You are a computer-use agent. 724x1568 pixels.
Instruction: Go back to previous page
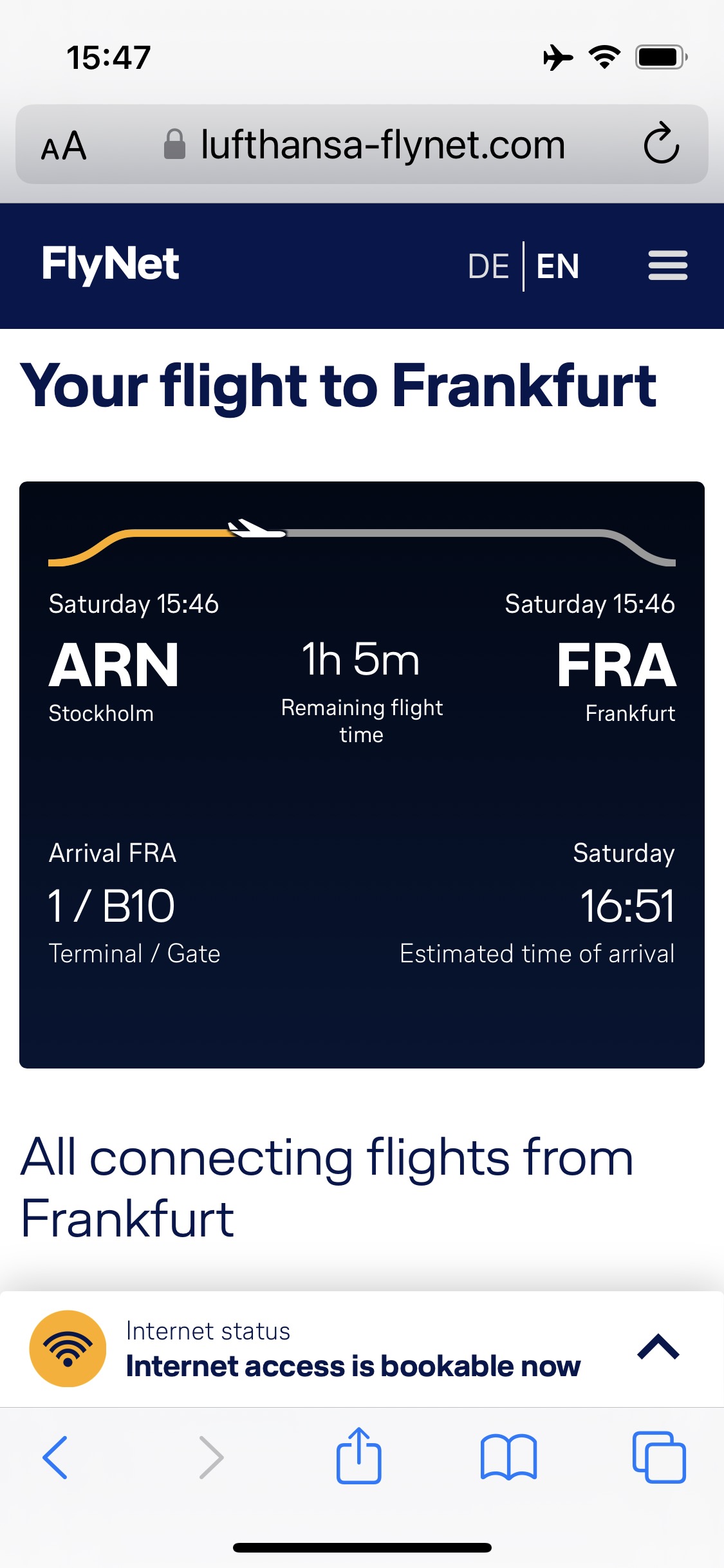pyautogui.click(x=55, y=1457)
